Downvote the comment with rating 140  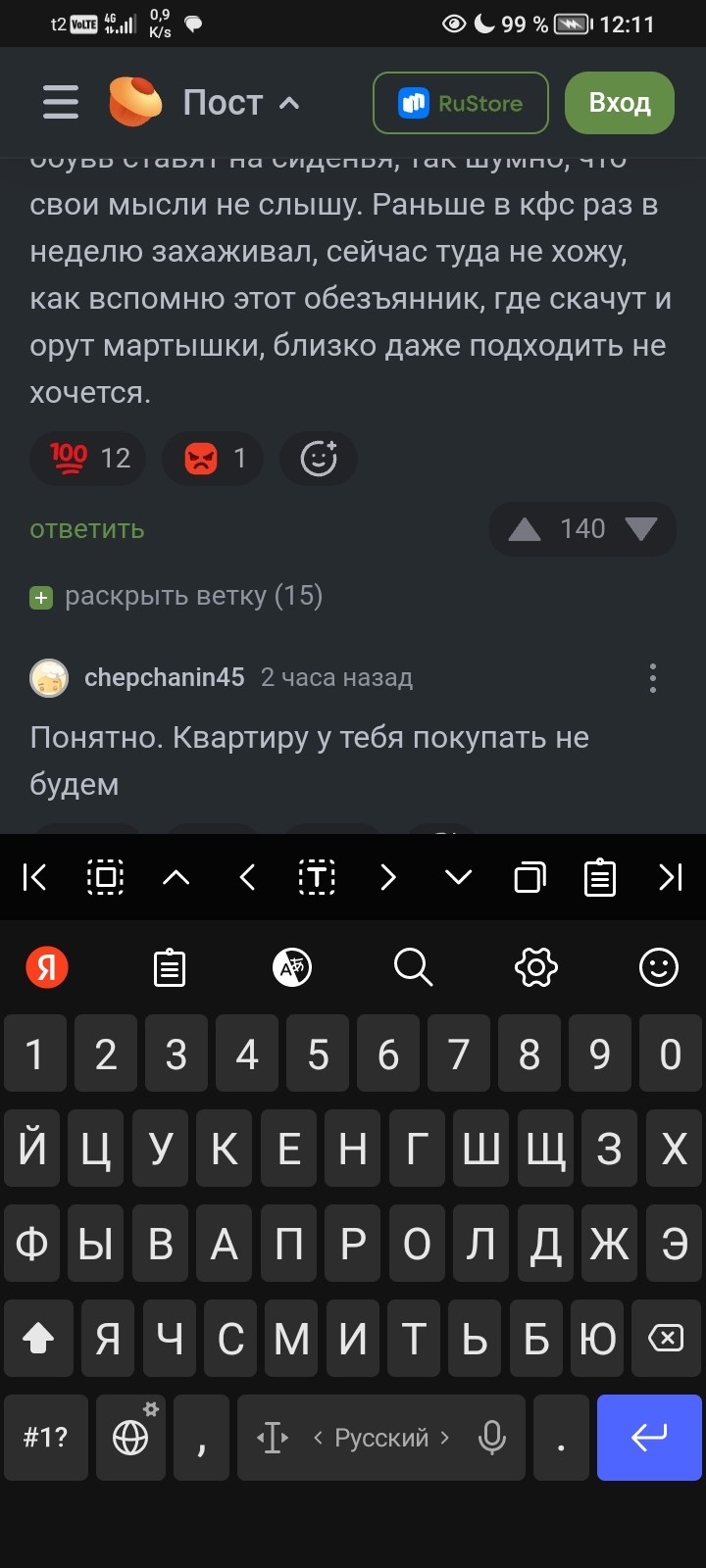(x=641, y=529)
